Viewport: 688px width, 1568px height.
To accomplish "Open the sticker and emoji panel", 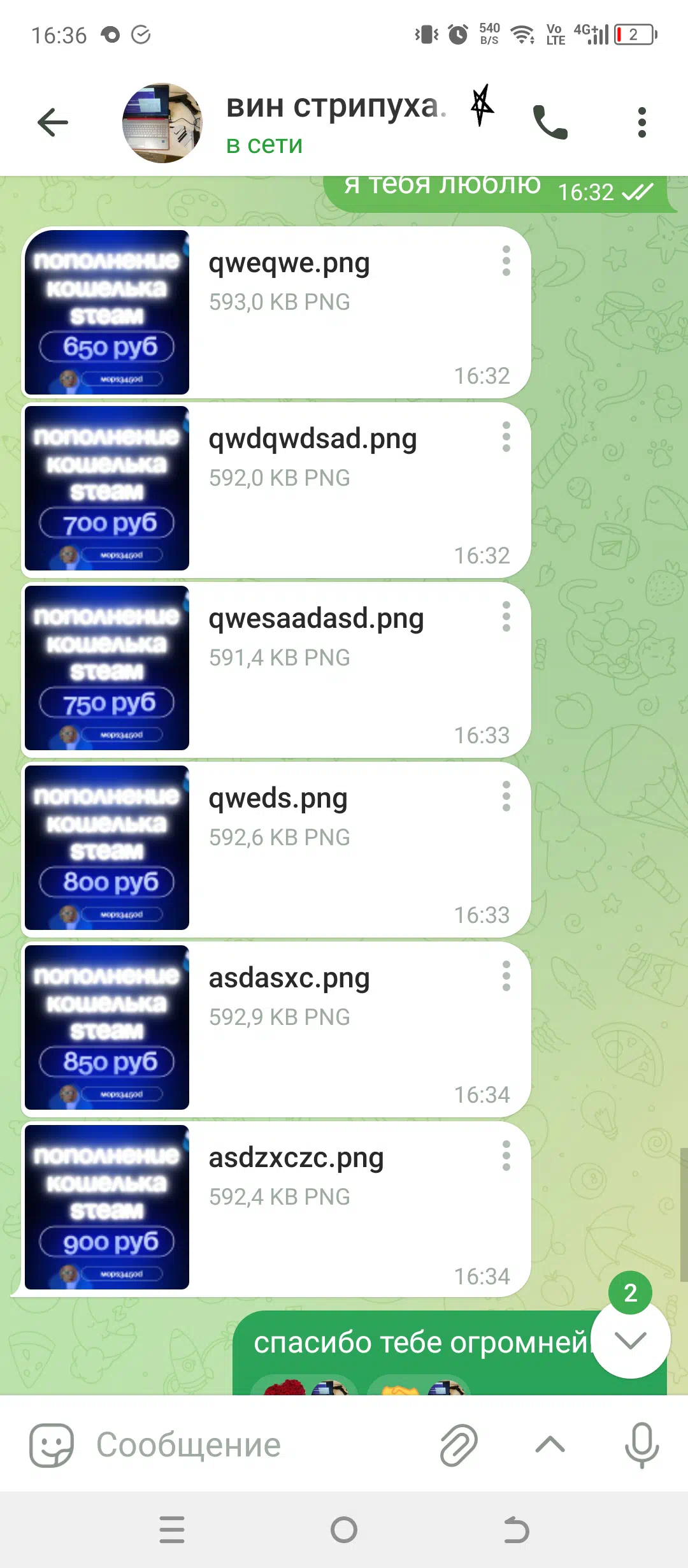I will click(52, 1445).
